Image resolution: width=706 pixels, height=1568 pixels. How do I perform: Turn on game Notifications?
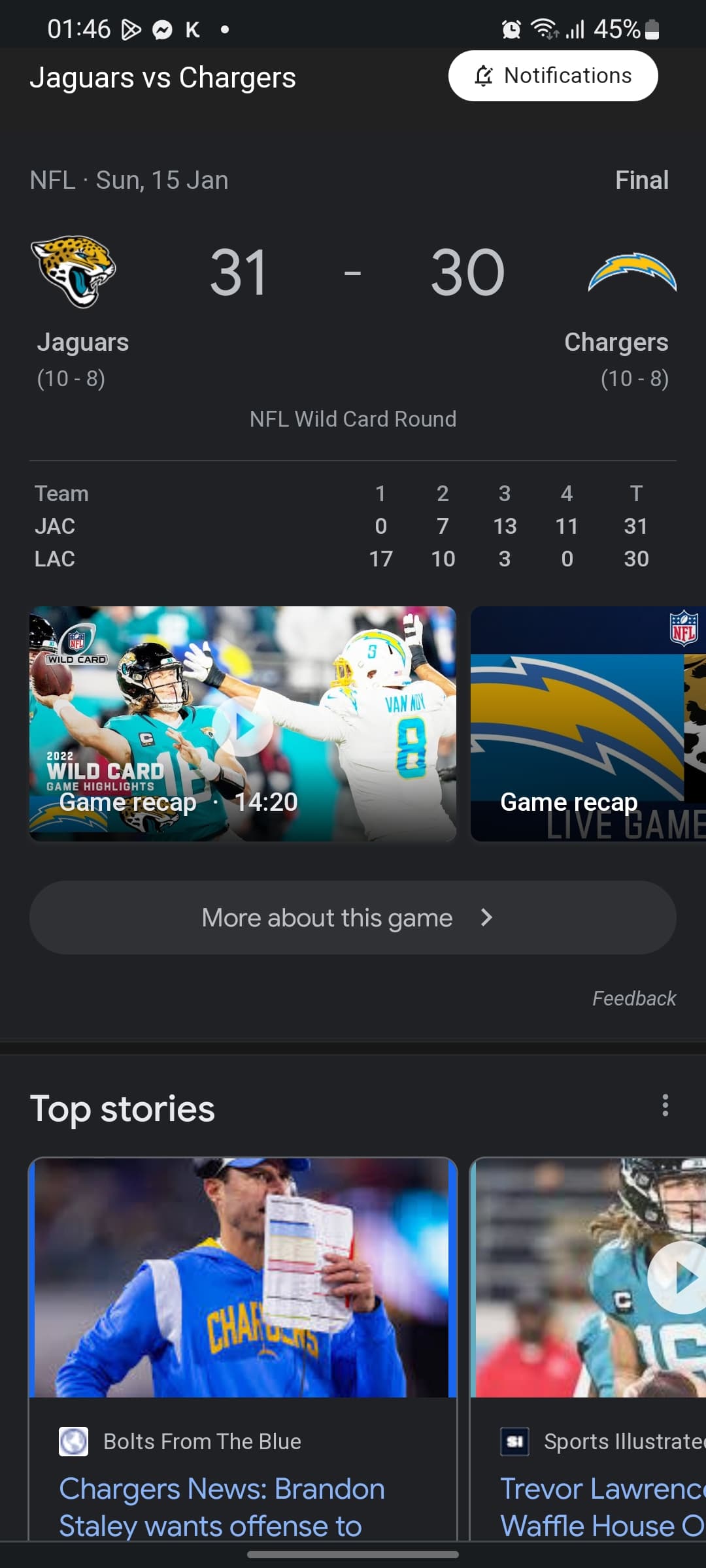click(x=552, y=76)
